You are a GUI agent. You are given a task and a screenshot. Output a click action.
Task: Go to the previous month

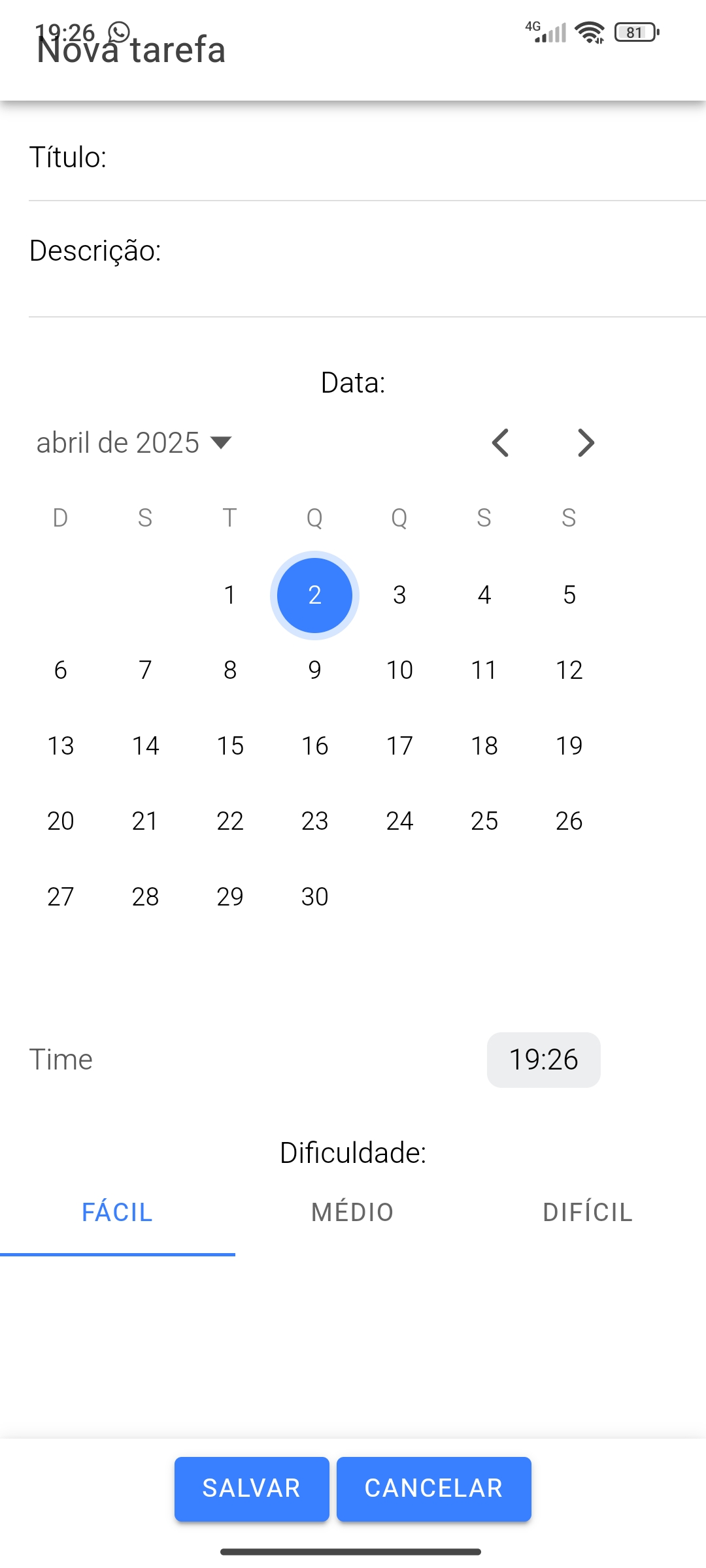click(500, 443)
